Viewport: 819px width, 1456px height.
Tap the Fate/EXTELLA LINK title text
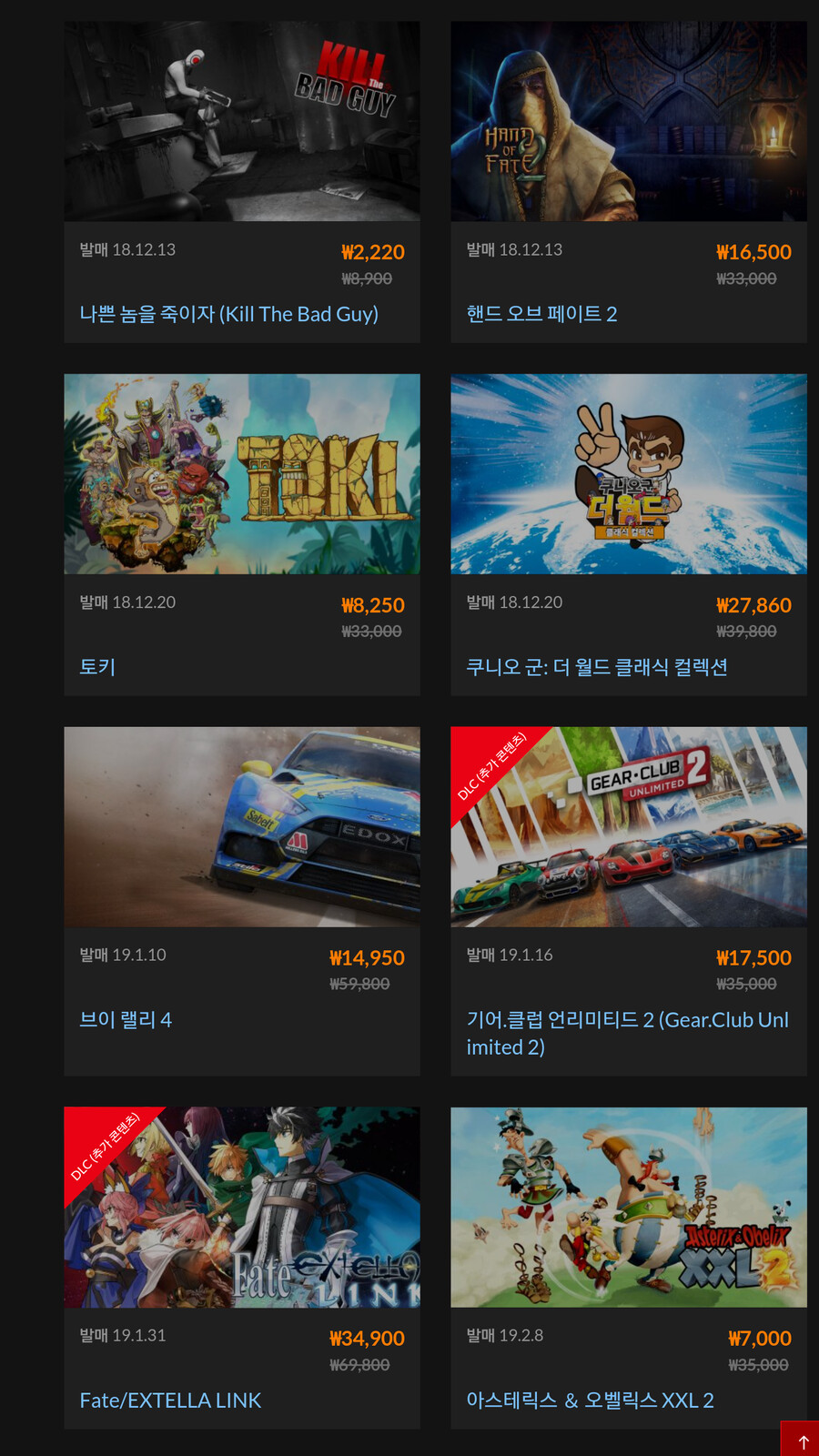170,1400
